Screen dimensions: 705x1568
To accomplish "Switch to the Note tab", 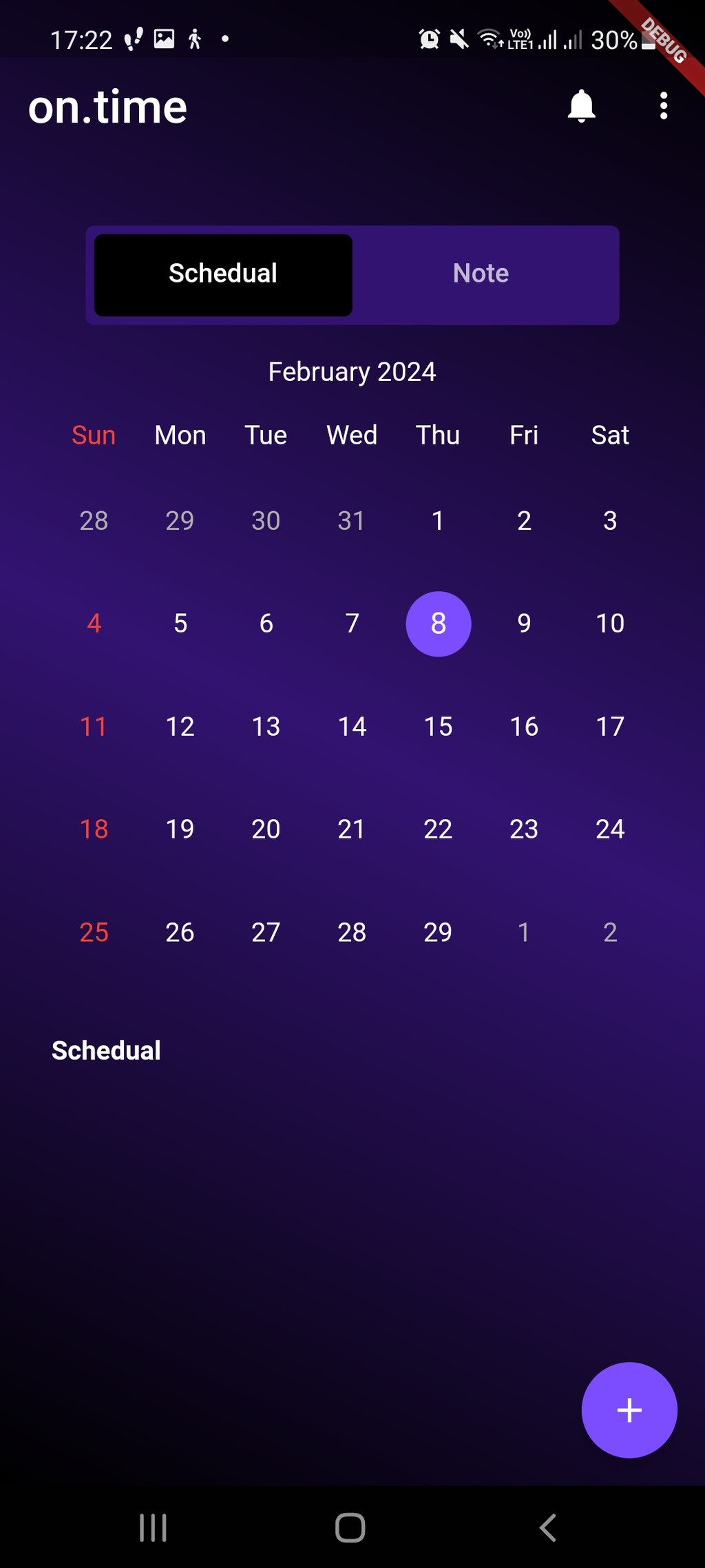I will click(x=481, y=274).
